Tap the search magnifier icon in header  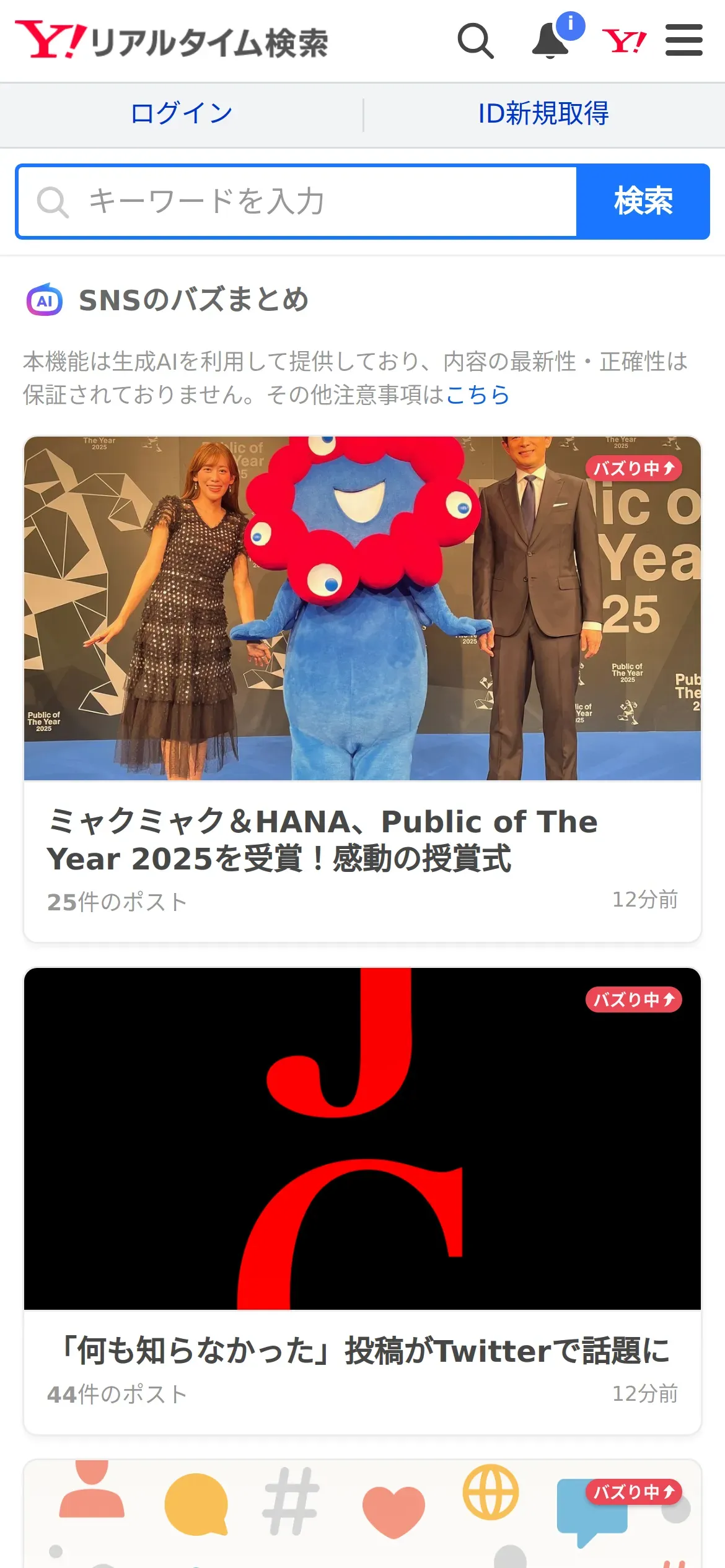pos(475,41)
